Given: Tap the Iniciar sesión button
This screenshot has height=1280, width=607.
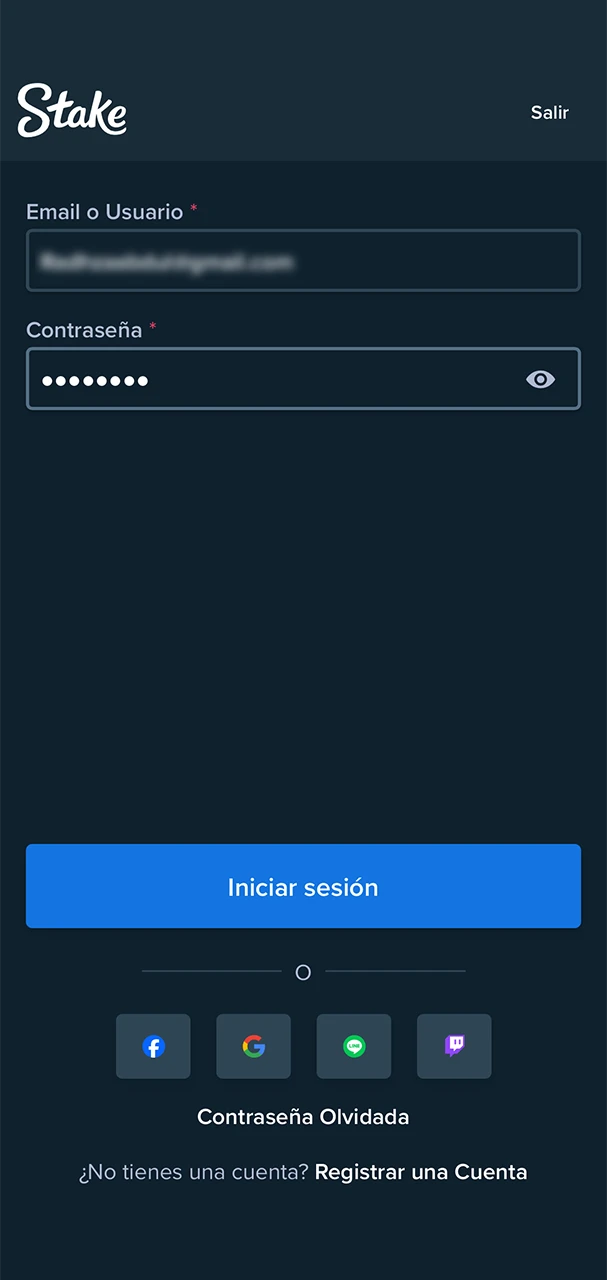Looking at the screenshot, I should [x=303, y=886].
